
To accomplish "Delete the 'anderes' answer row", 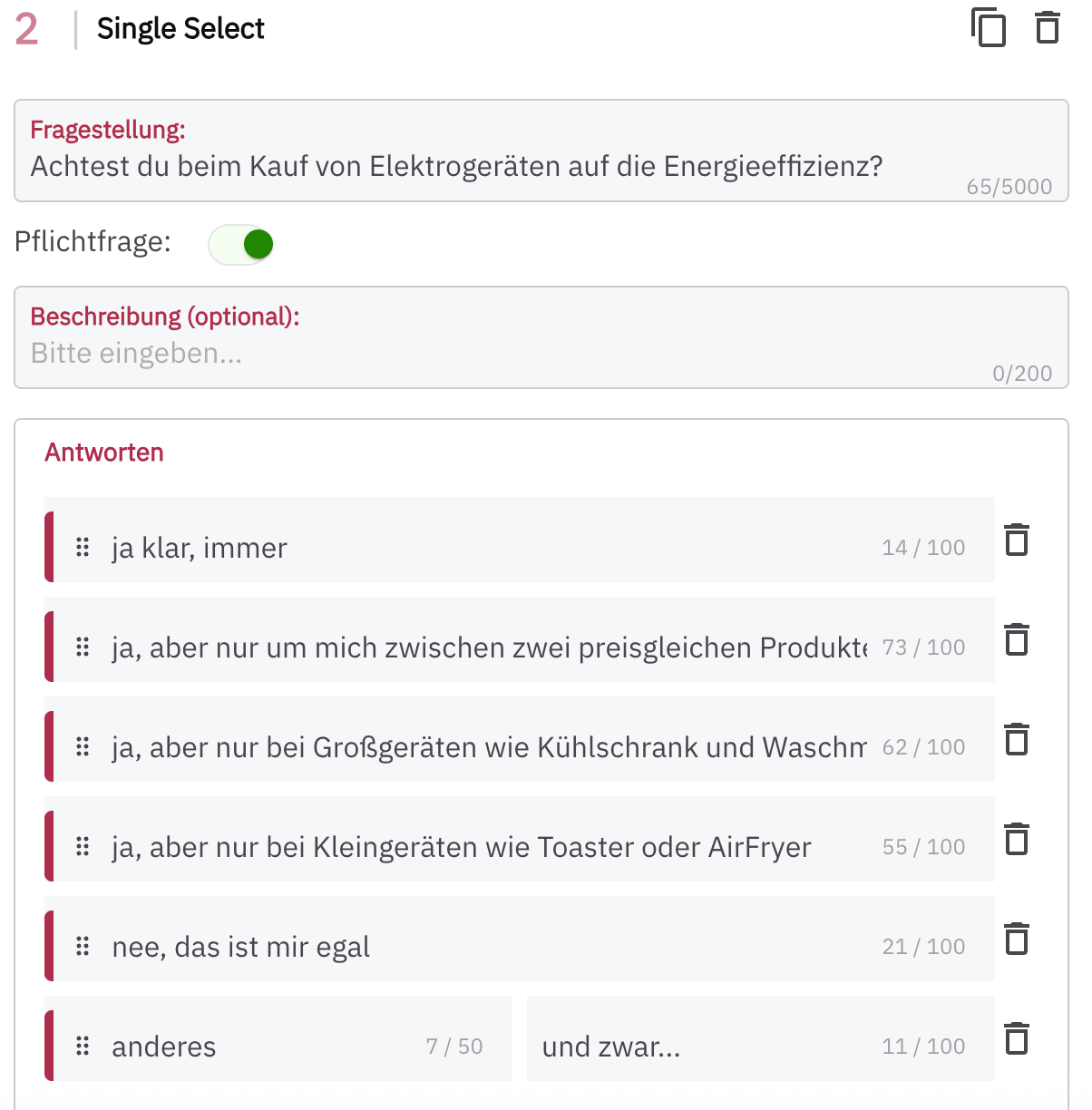I will (1017, 1039).
